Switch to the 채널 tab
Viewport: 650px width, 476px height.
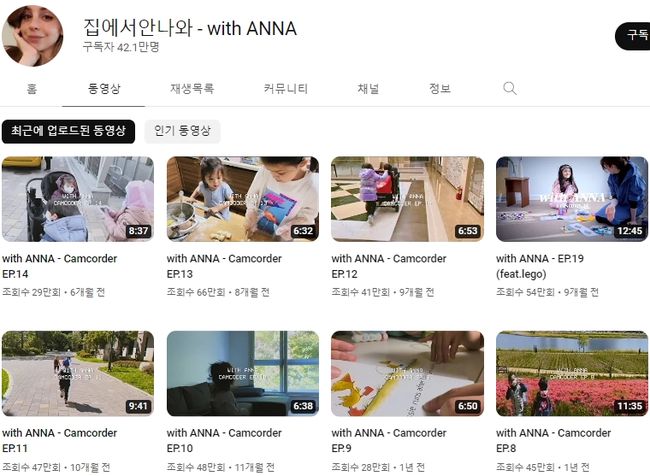(x=368, y=88)
